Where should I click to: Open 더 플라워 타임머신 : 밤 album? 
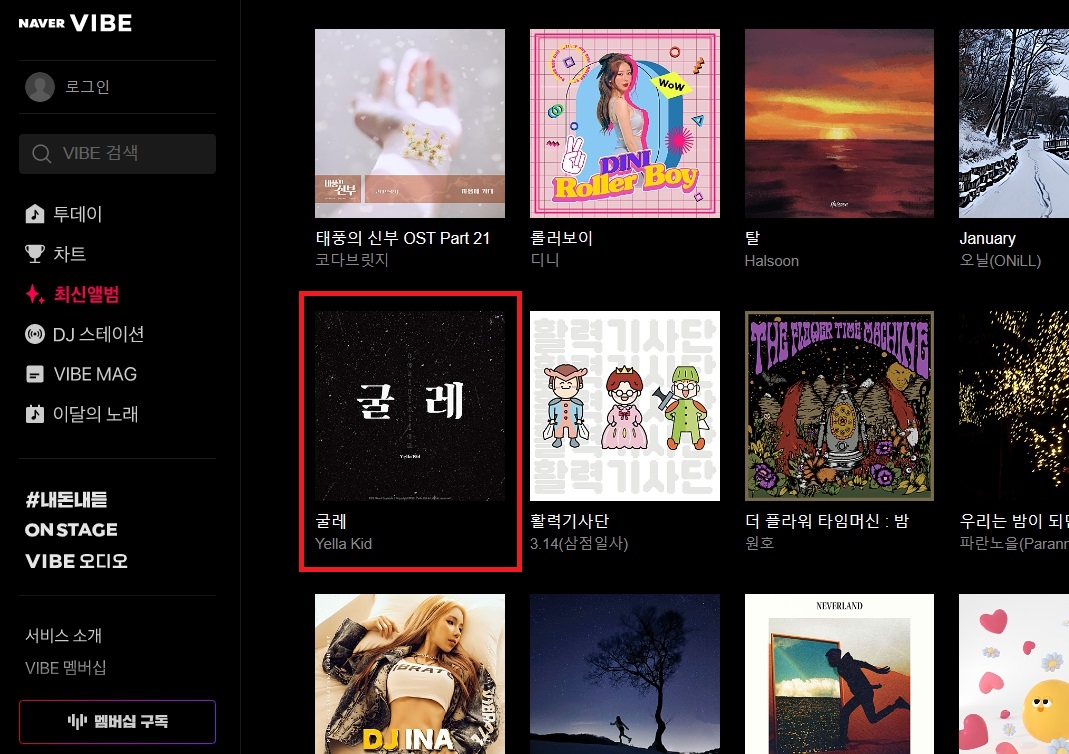839,405
